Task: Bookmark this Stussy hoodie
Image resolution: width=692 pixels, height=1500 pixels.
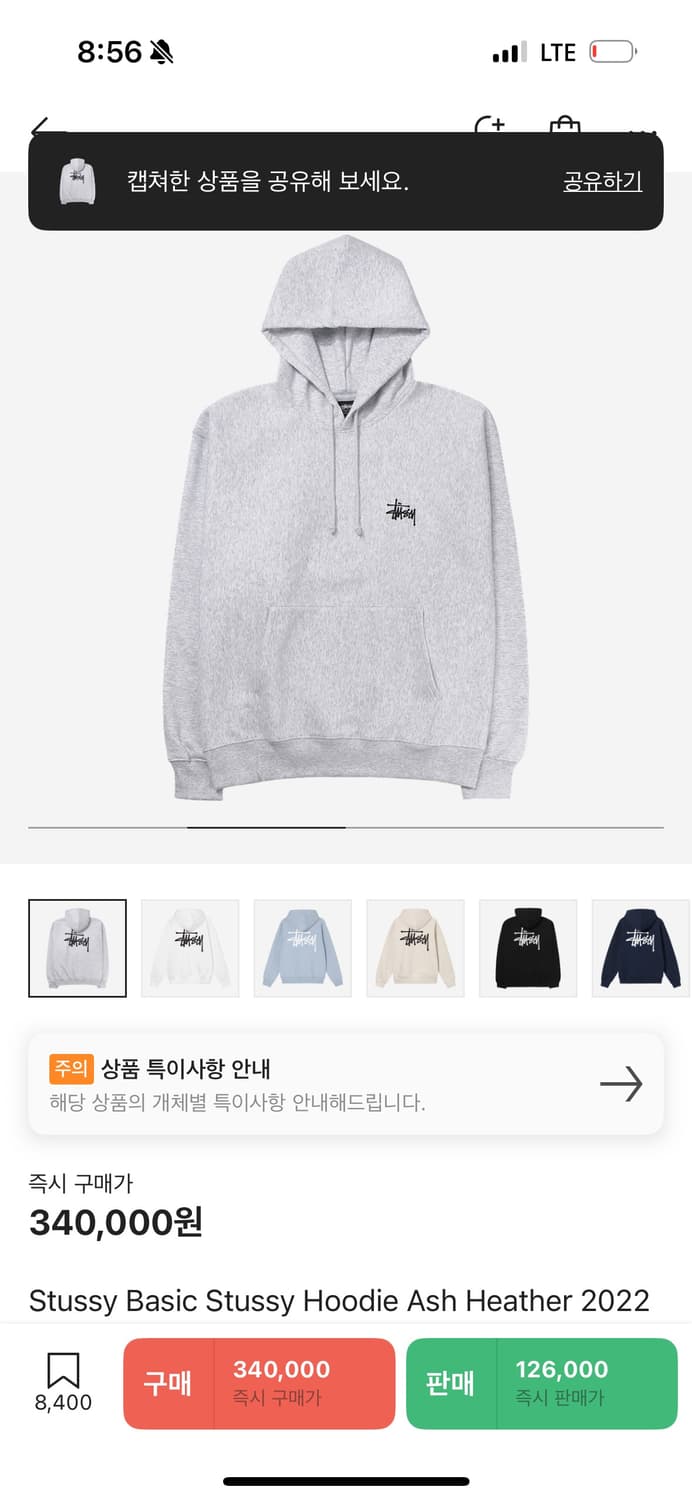Action: pyautogui.click(x=63, y=1381)
